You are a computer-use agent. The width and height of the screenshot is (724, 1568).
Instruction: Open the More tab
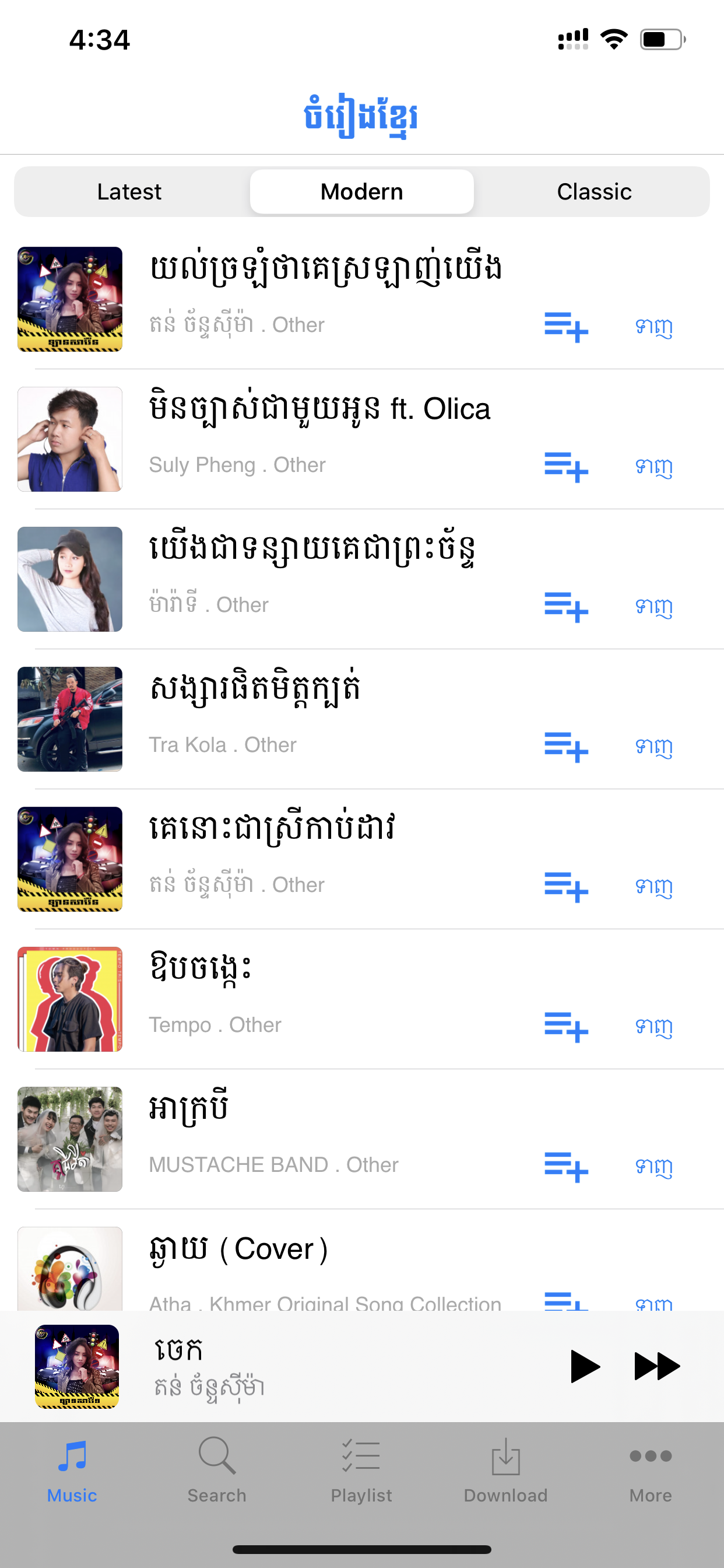pyautogui.click(x=651, y=1469)
